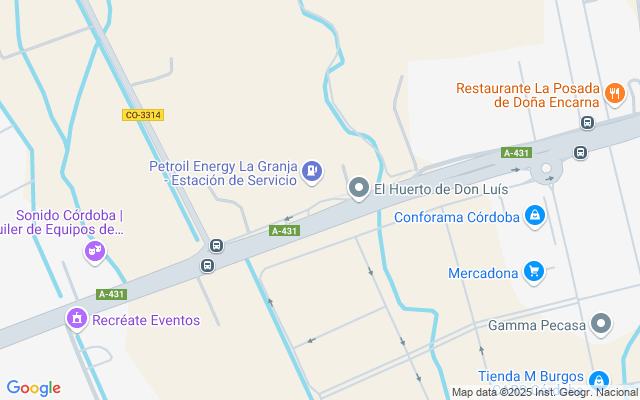Select the Mercadona supermarket marker
640x400 pixels.
pos(534,272)
